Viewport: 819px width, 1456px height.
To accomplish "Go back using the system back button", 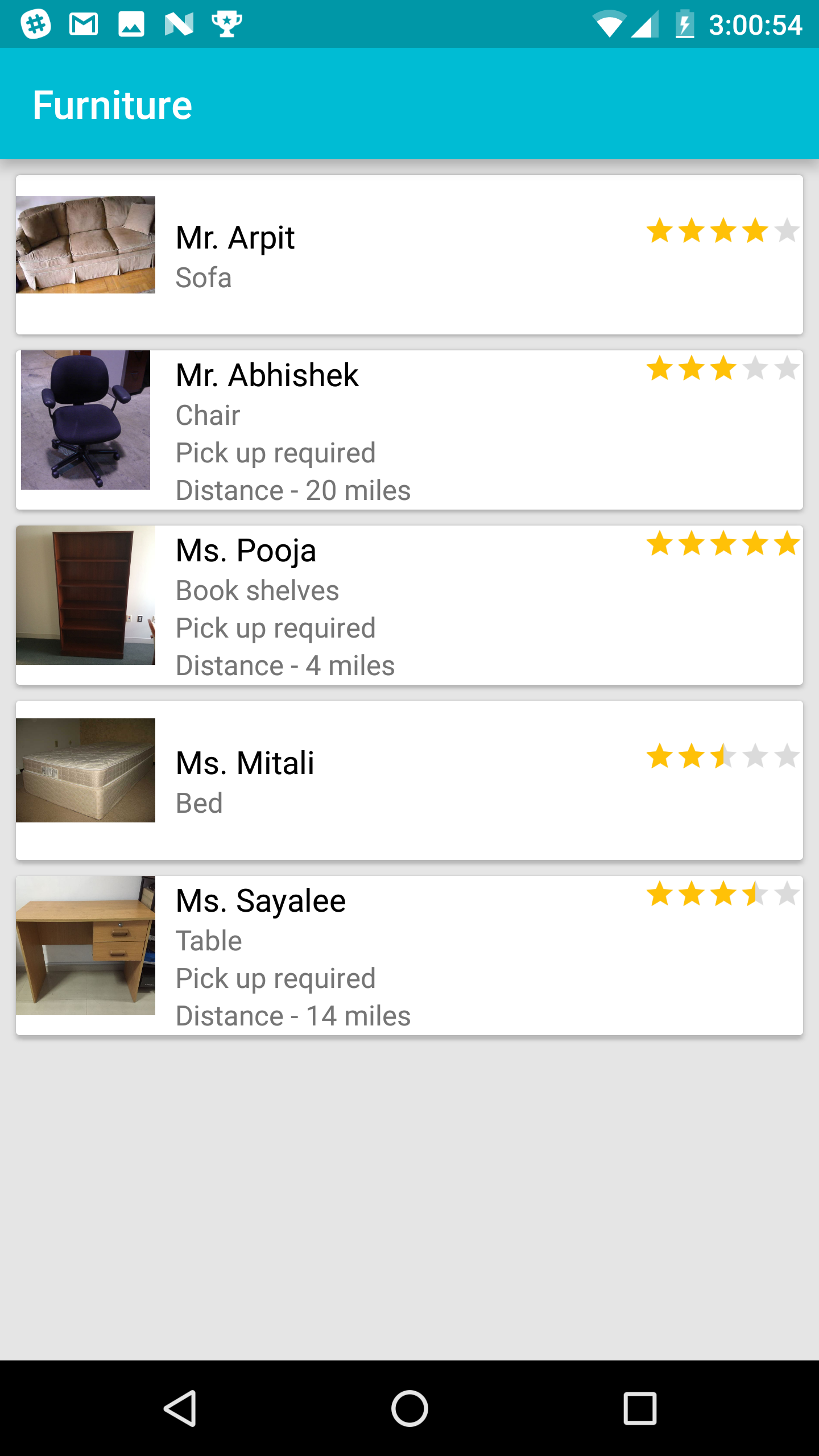I will coord(181,1408).
